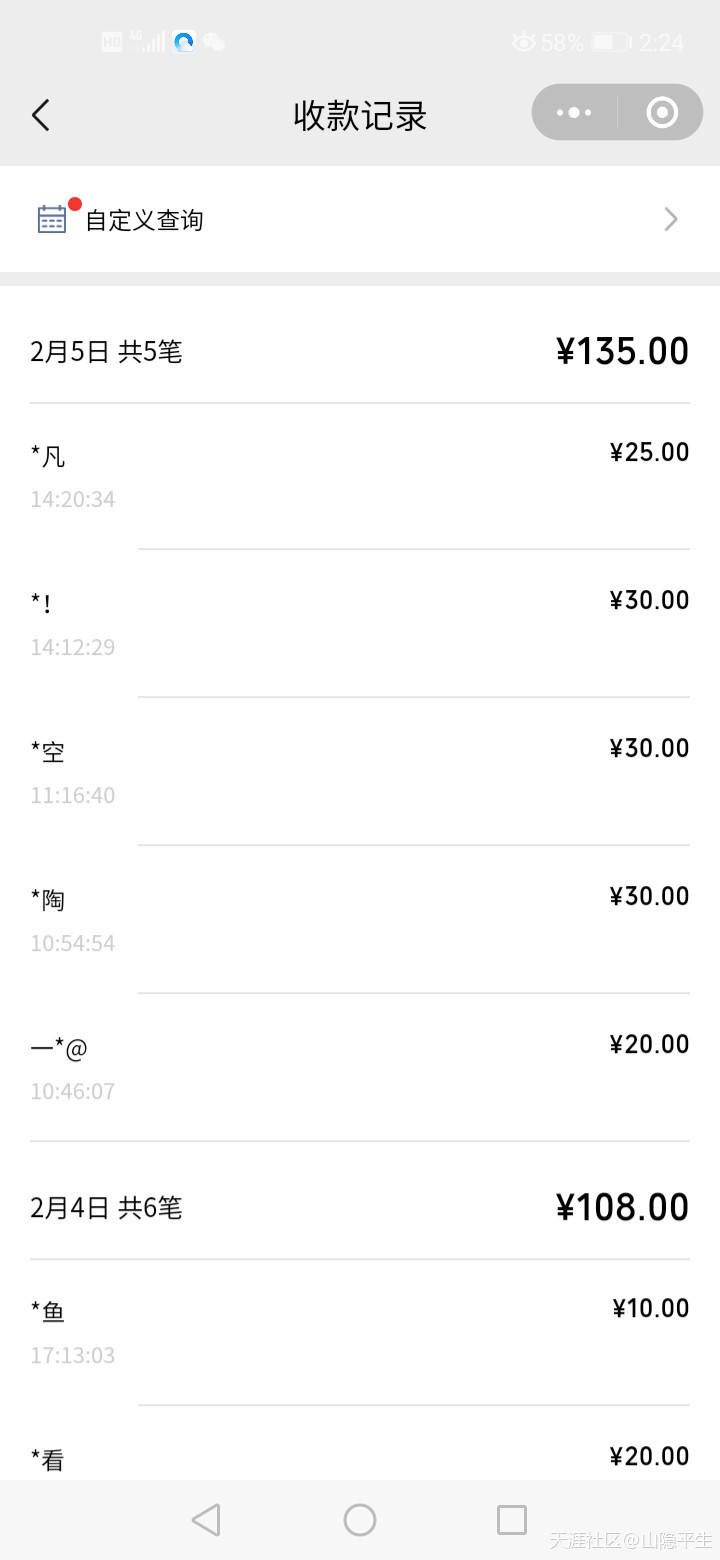Close the mini program with the circle button
The height and width of the screenshot is (1560, 720).
point(662,112)
